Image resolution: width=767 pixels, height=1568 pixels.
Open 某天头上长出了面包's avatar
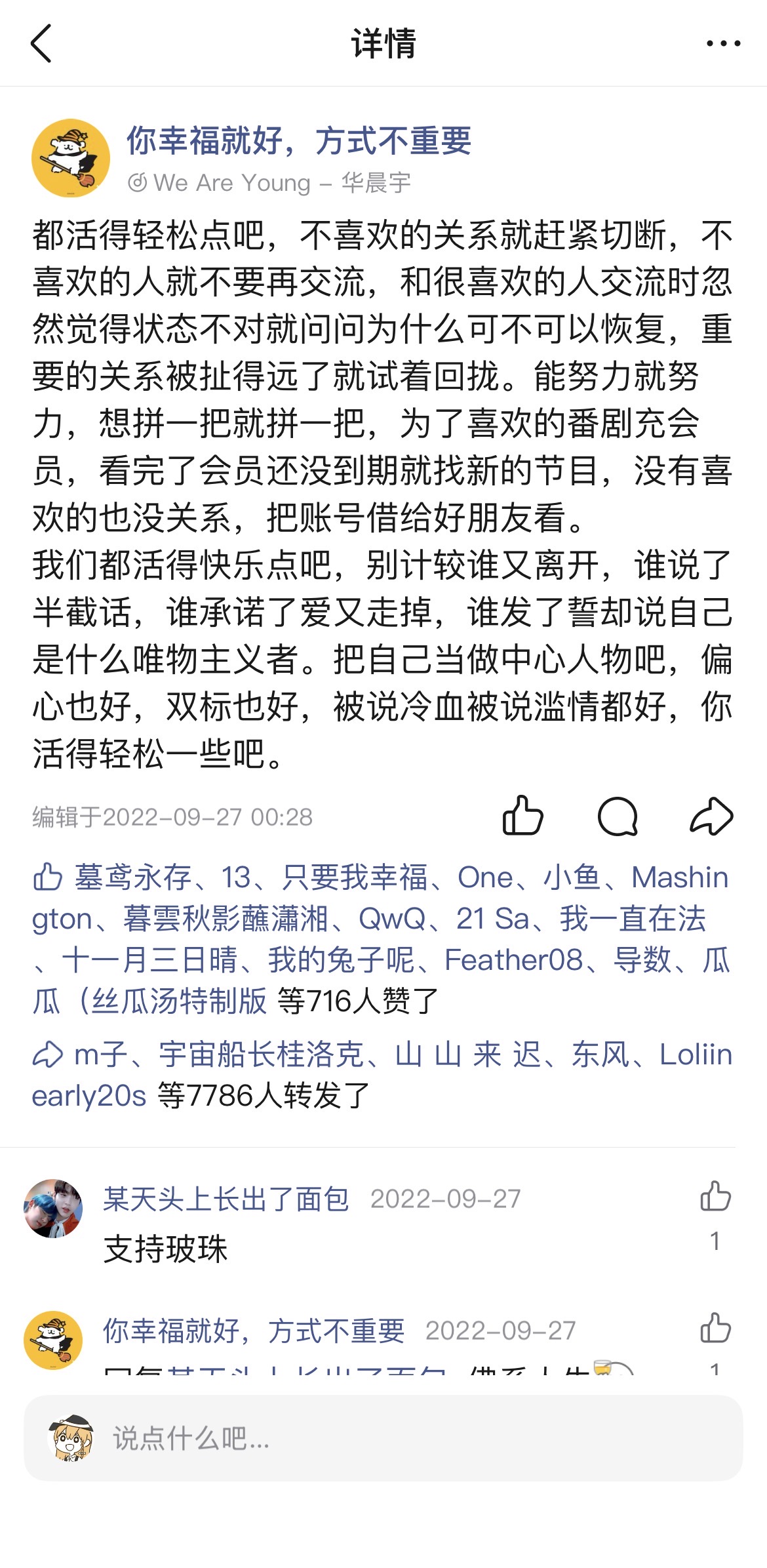point(53,1208)
